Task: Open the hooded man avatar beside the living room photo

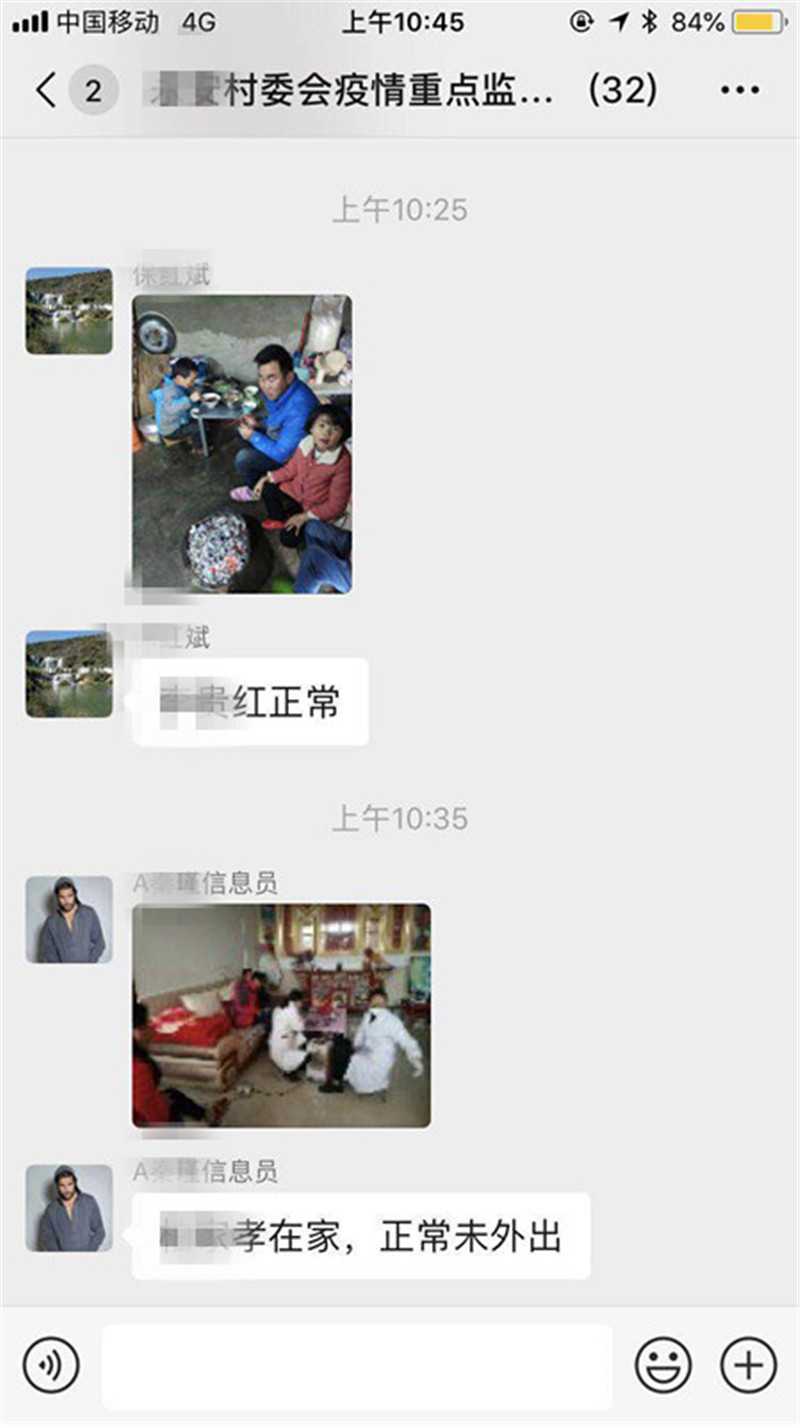Action: [x=69, y=920]
